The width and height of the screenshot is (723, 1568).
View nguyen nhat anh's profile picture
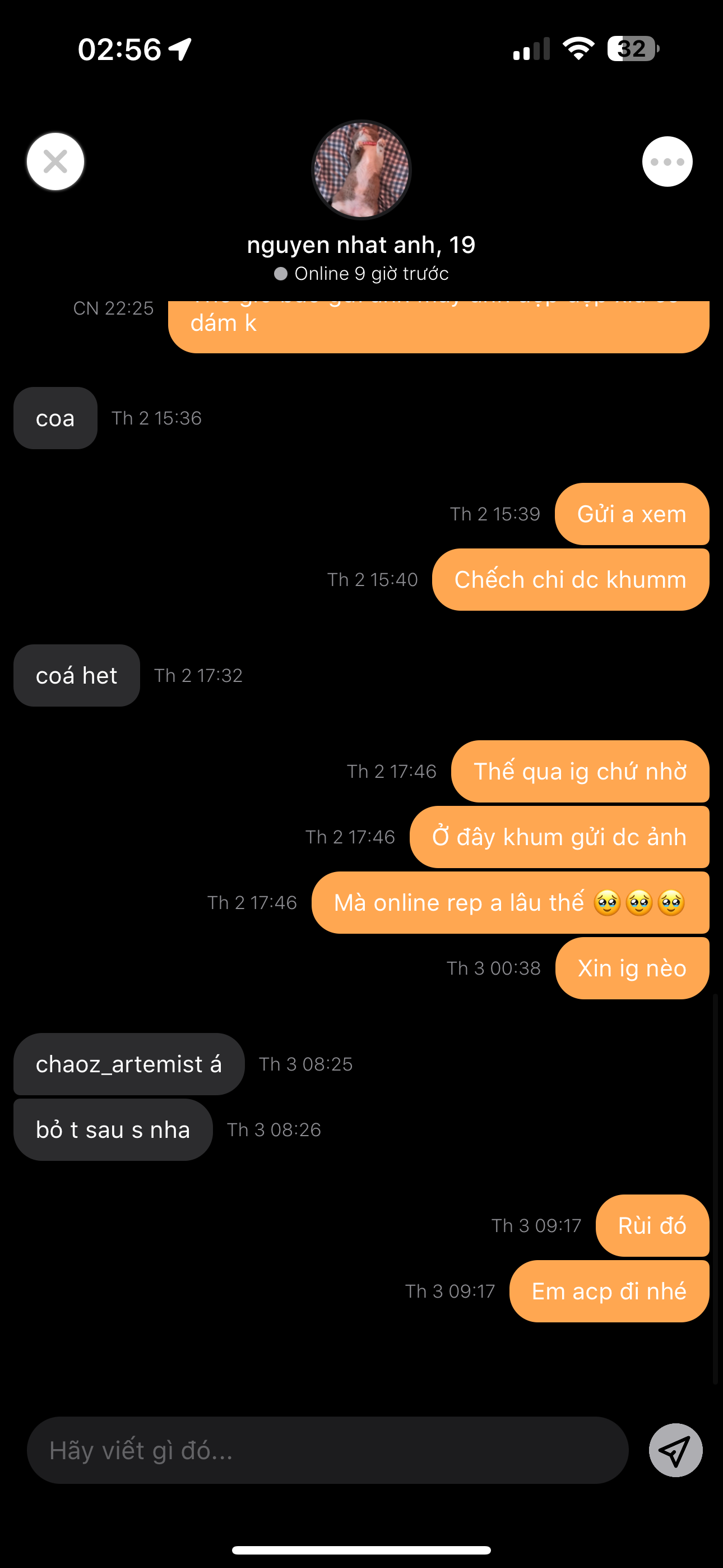point(361,170)
